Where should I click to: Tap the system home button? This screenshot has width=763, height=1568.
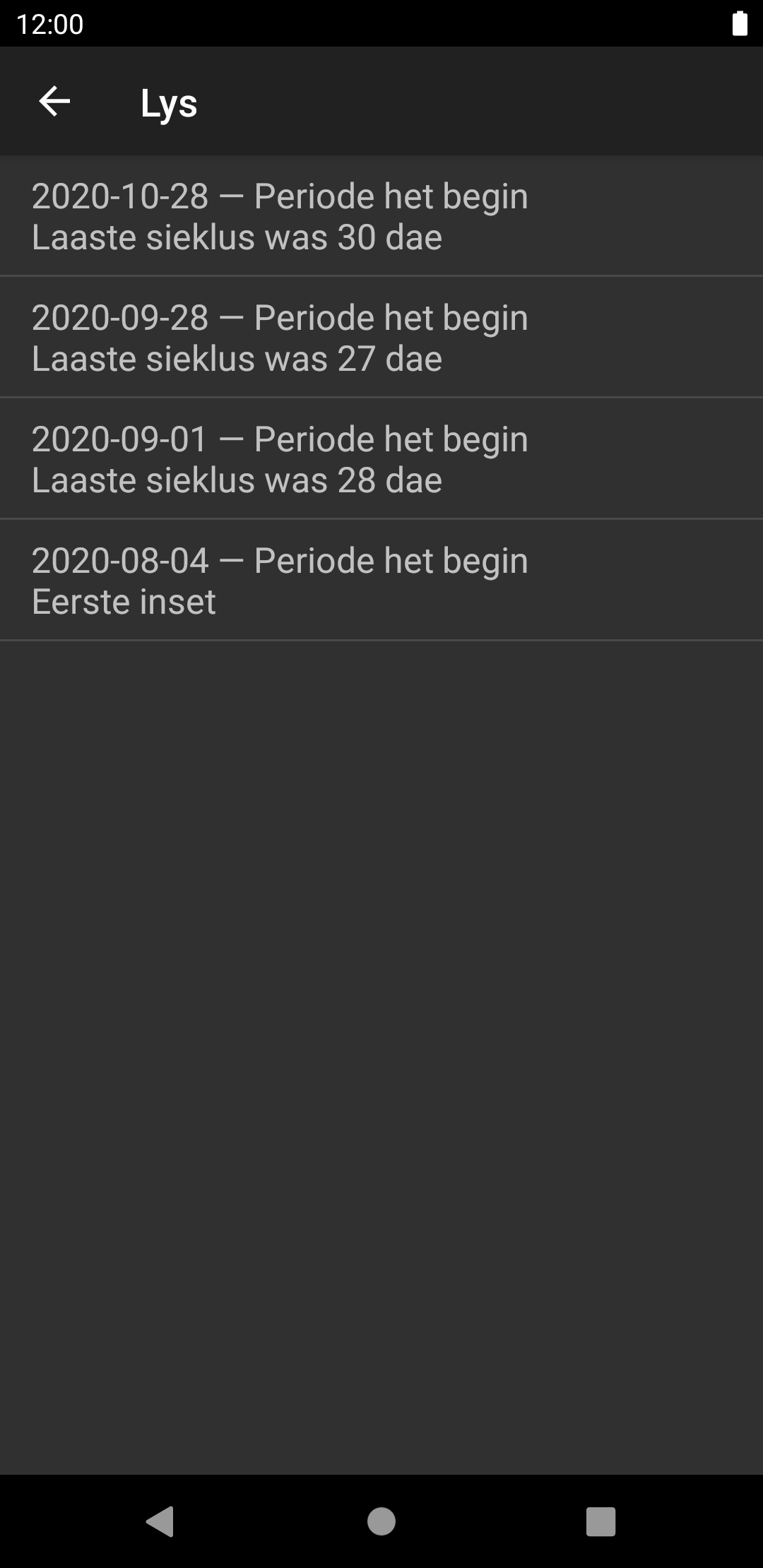coord(381,1521)
